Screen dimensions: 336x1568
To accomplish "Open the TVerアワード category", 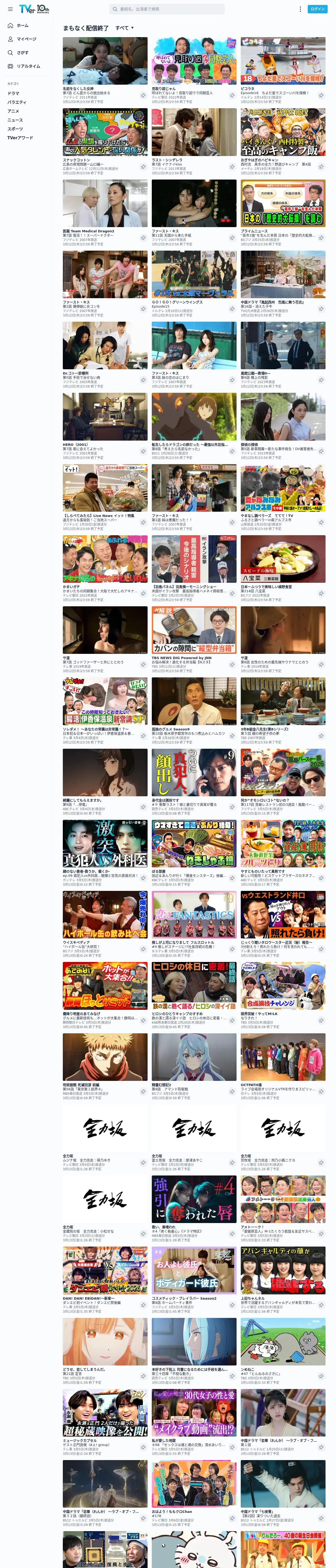I will click(x=20, y=137).
